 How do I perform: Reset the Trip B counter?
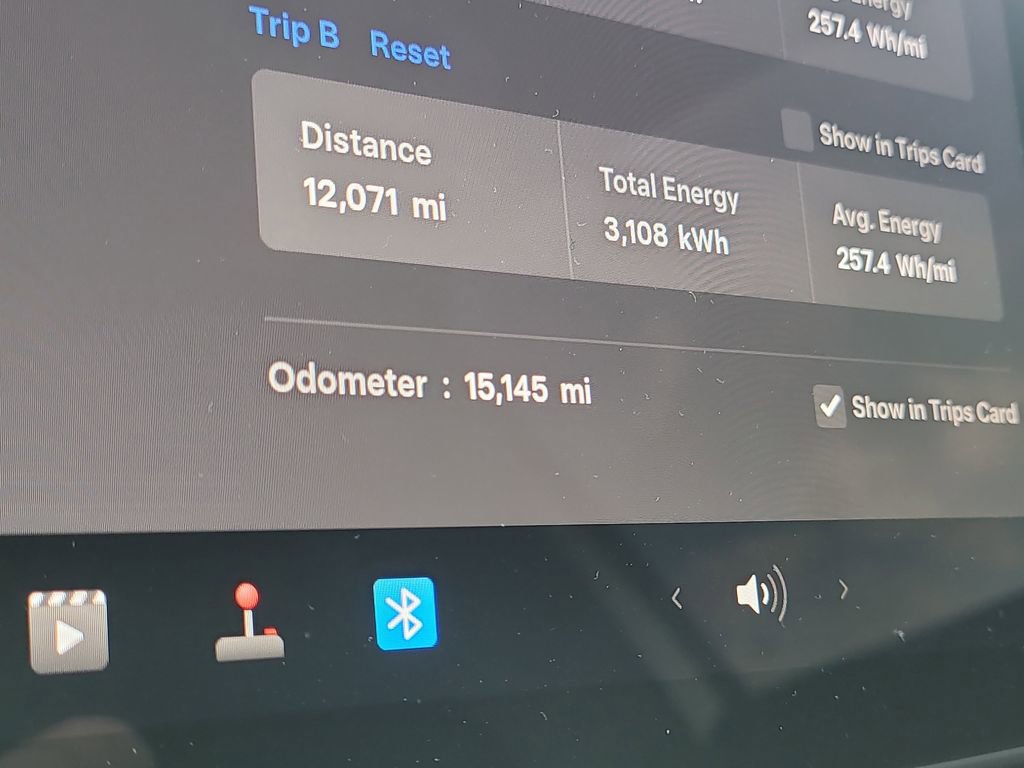coord(410,49)
